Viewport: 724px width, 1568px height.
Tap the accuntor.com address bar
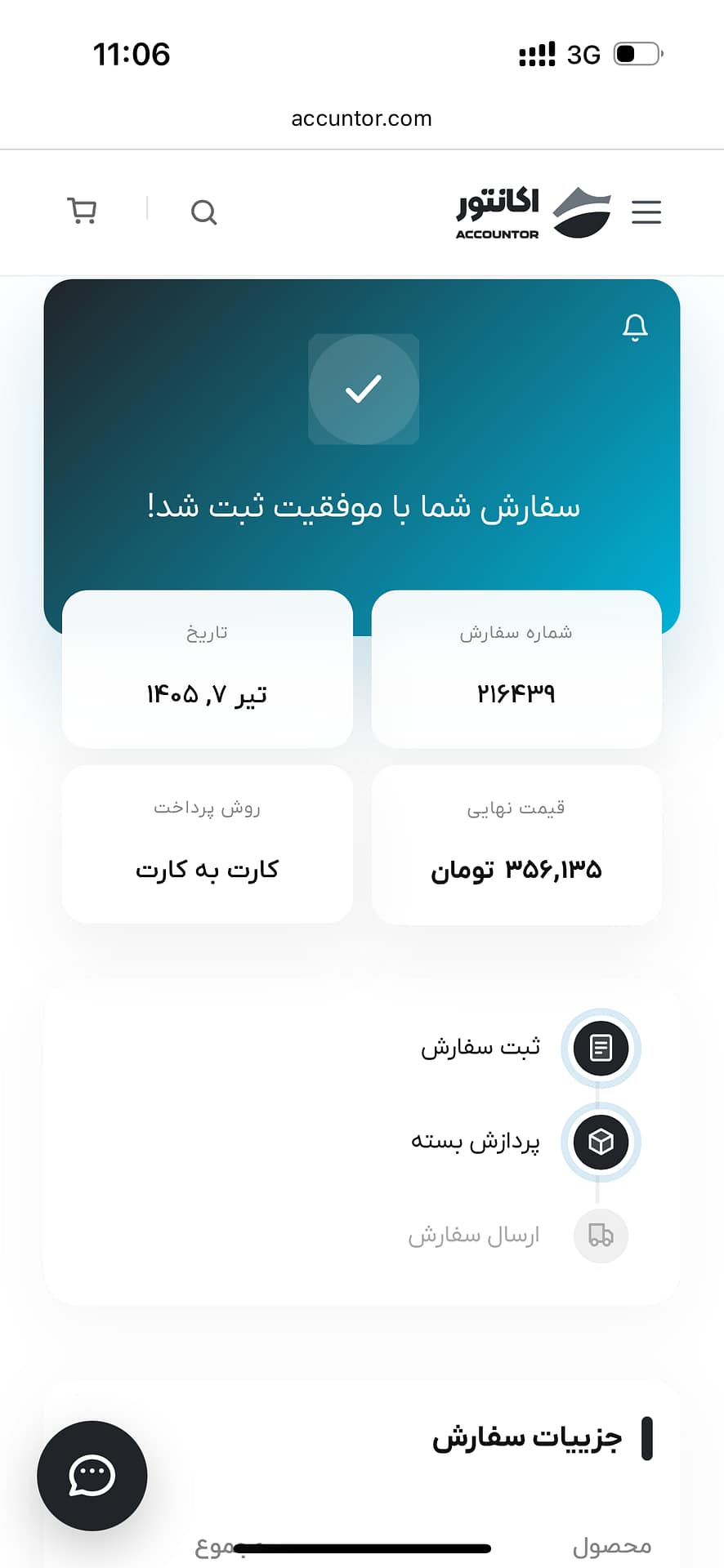[362, 118]
